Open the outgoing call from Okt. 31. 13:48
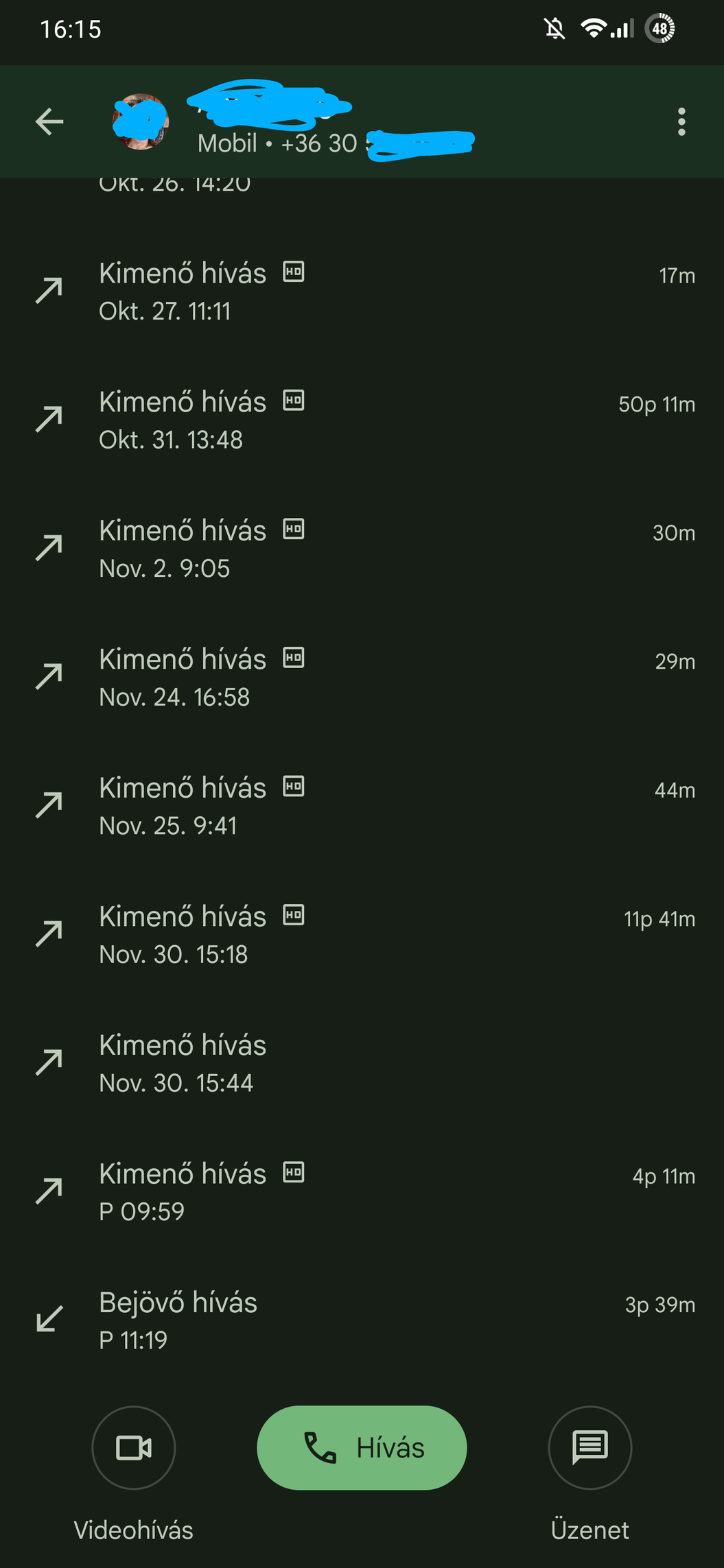The width and height of the screenshot is (724, 1568). tap(362, 420)
